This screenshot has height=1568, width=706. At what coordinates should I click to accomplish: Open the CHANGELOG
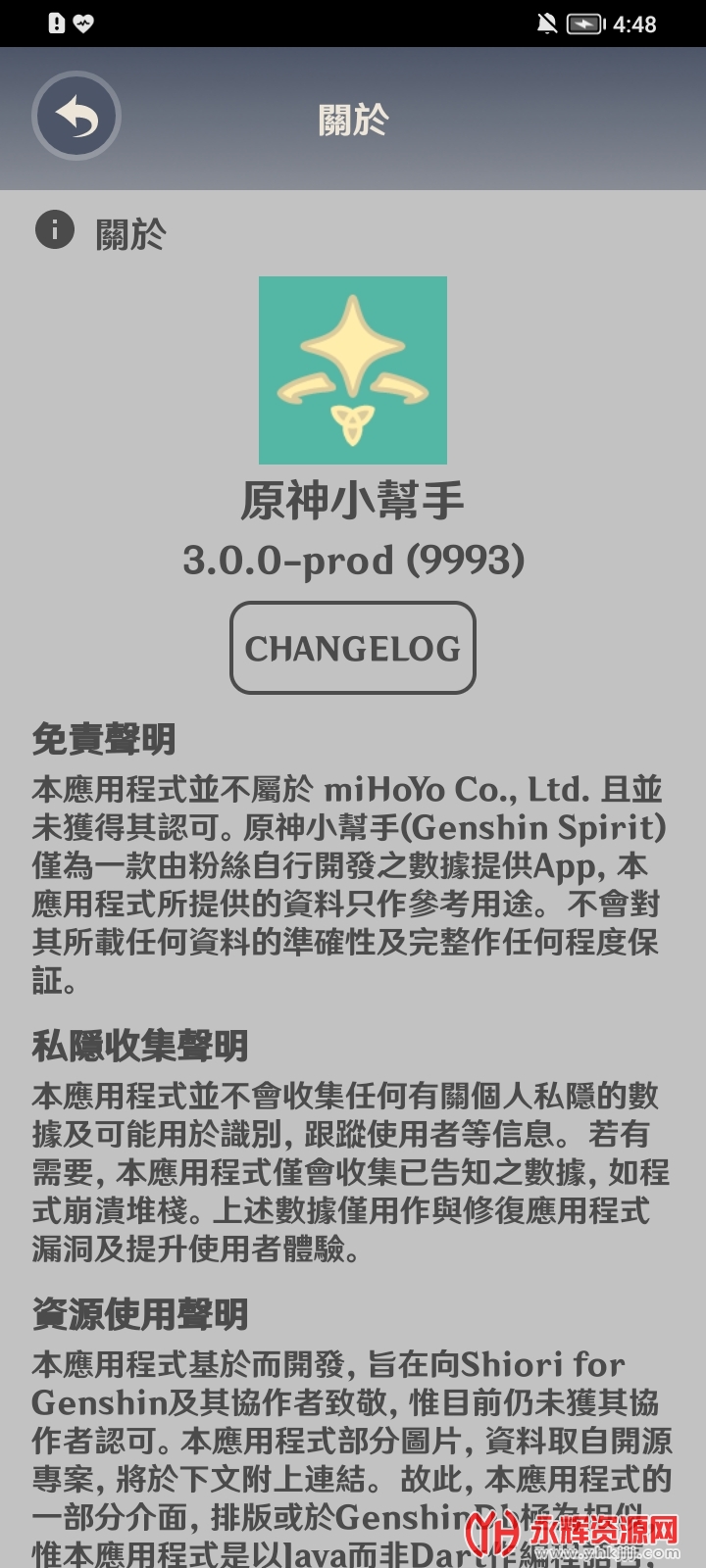[x=353, y=648]
